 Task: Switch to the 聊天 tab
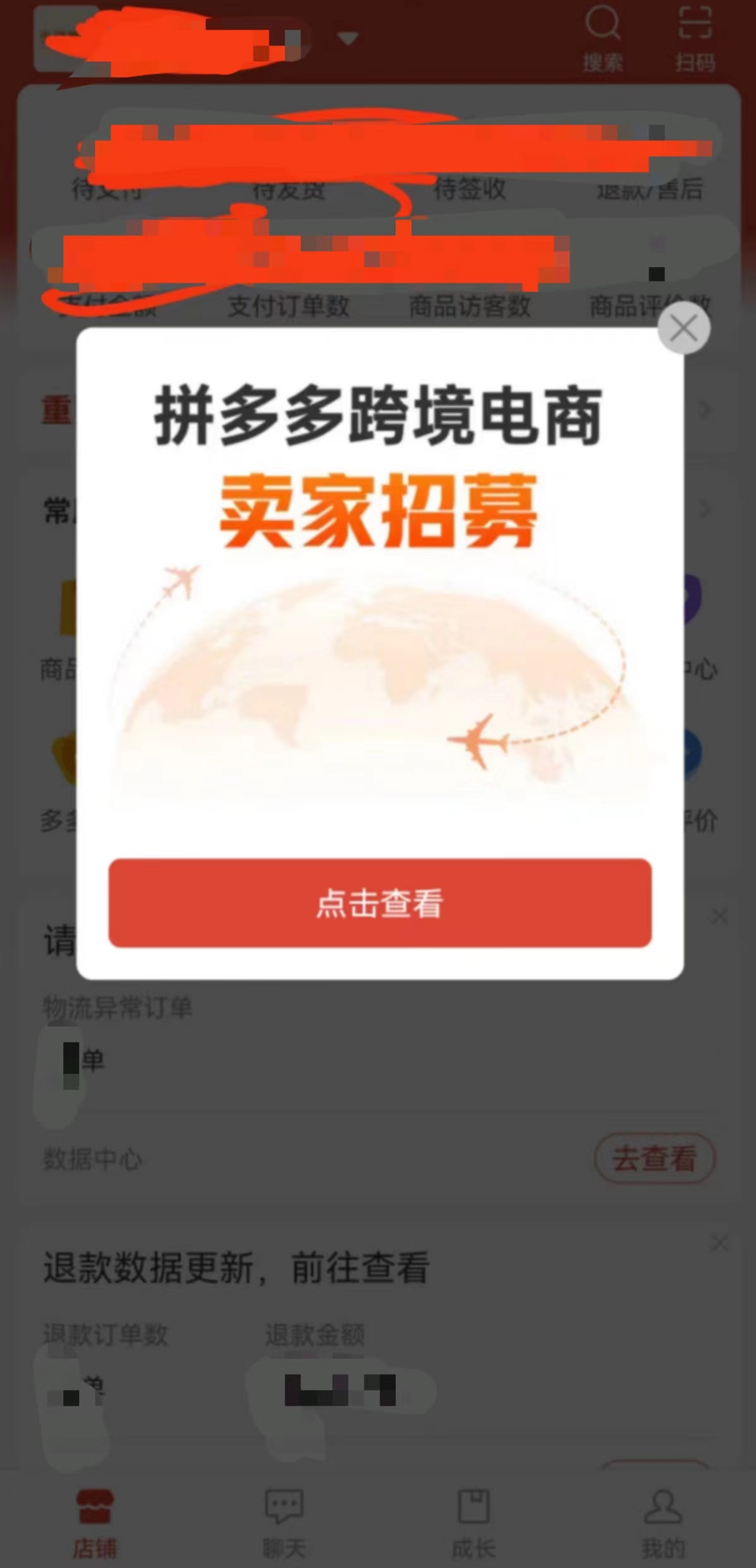284,1523
